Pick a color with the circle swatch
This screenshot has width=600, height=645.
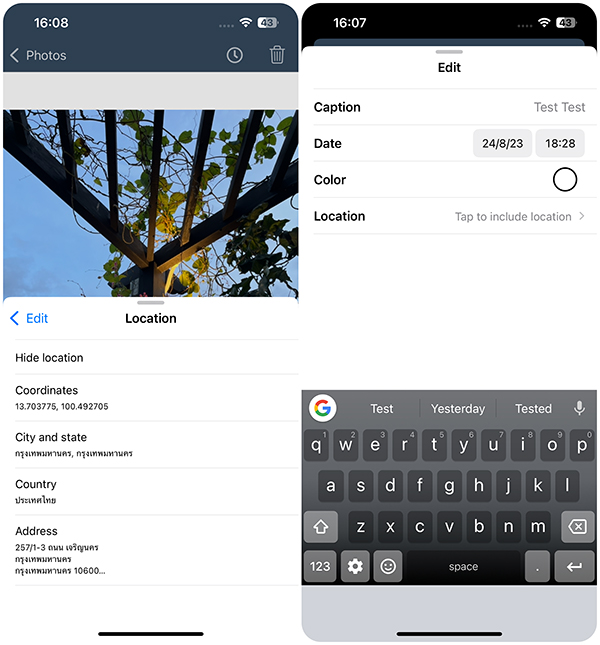(x=565, y=180)
